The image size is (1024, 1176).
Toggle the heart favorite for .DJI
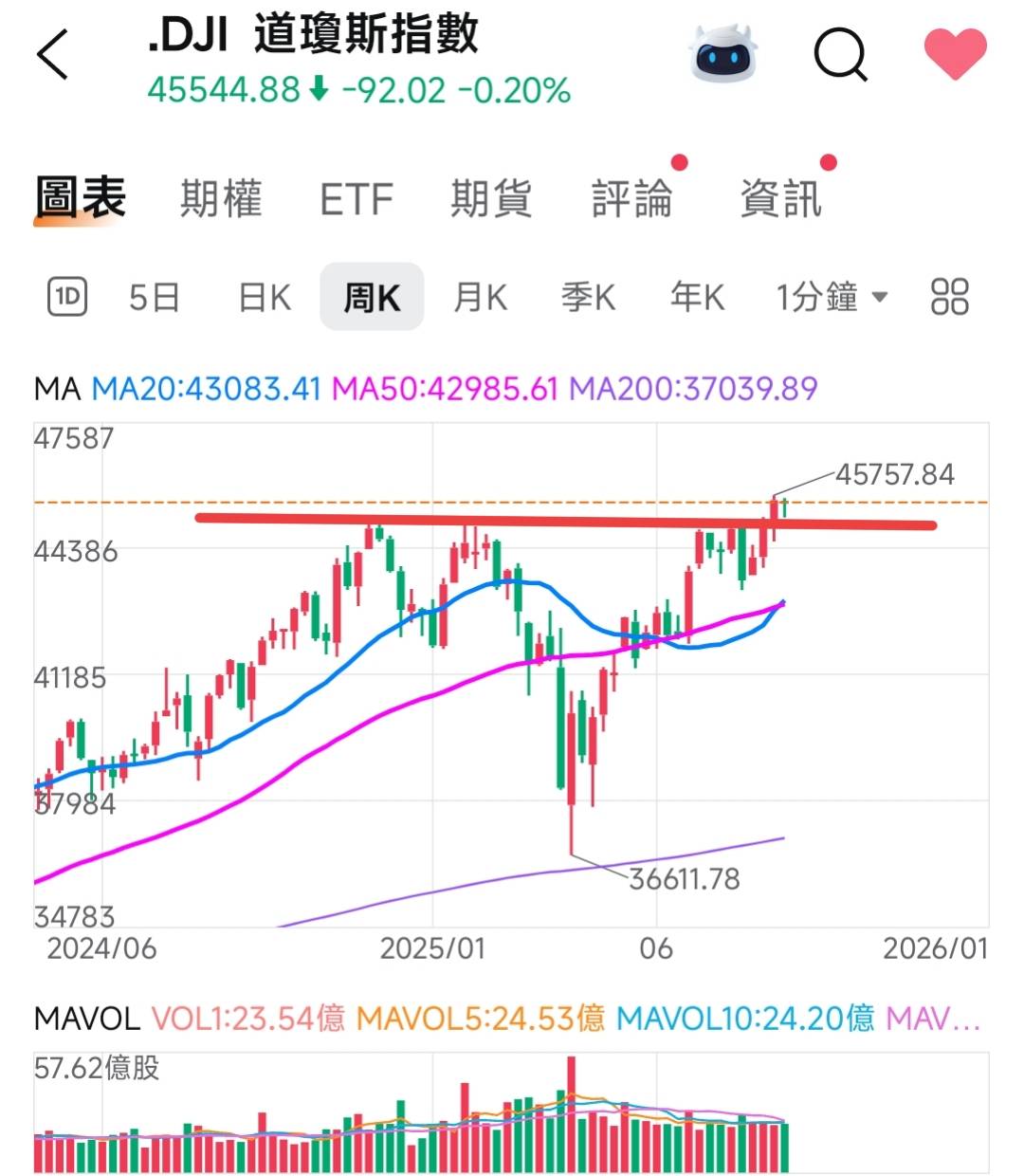[955, 54]
